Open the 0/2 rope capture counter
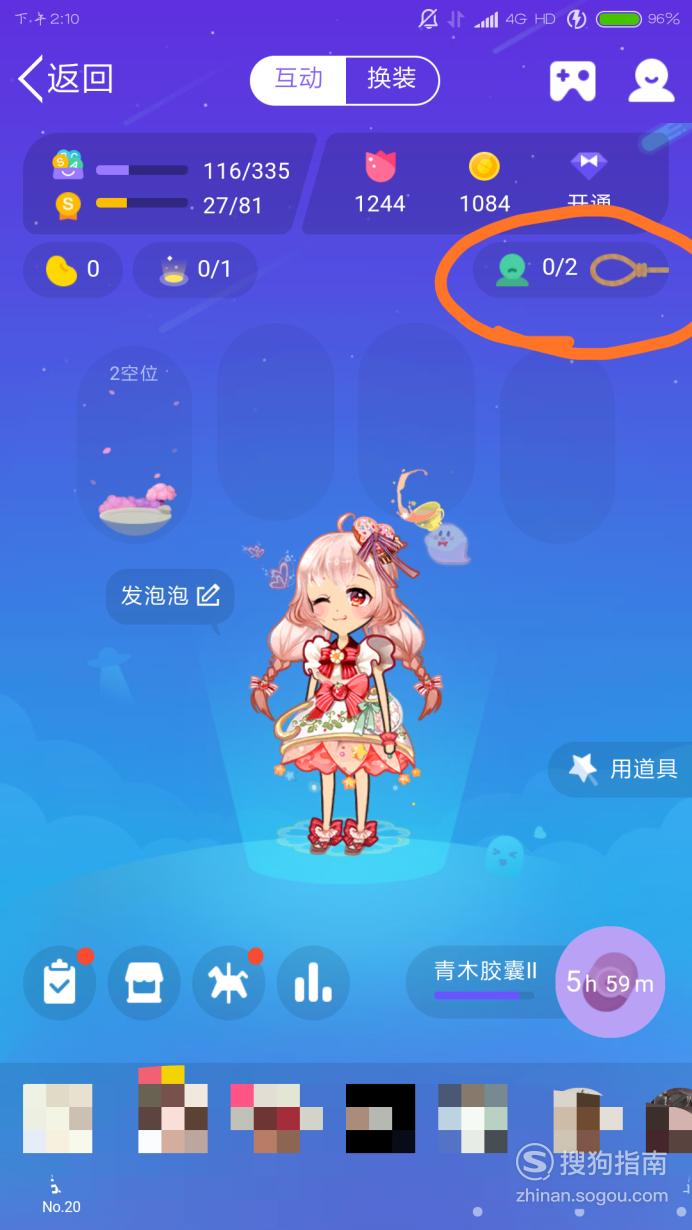This screenshot has width=692, height=1230. point(570,268)
